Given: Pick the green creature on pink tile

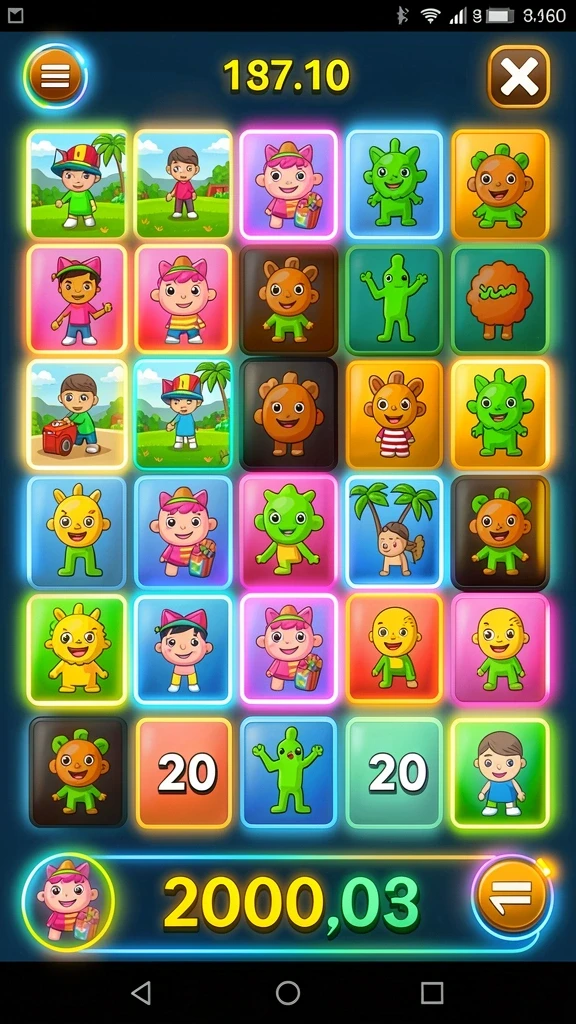Looking at the screenshot, I should (288, 532).
